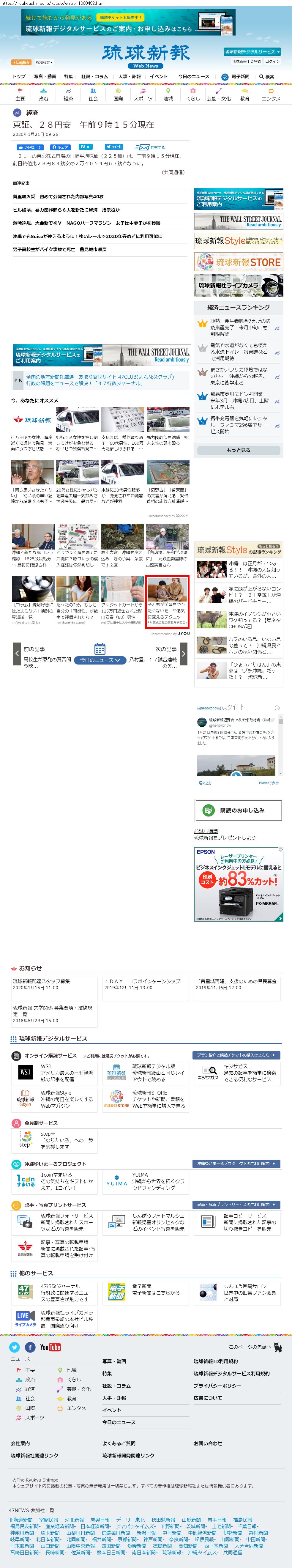Open the 検索 search button
292x1568 pixels.
[266, 77]
